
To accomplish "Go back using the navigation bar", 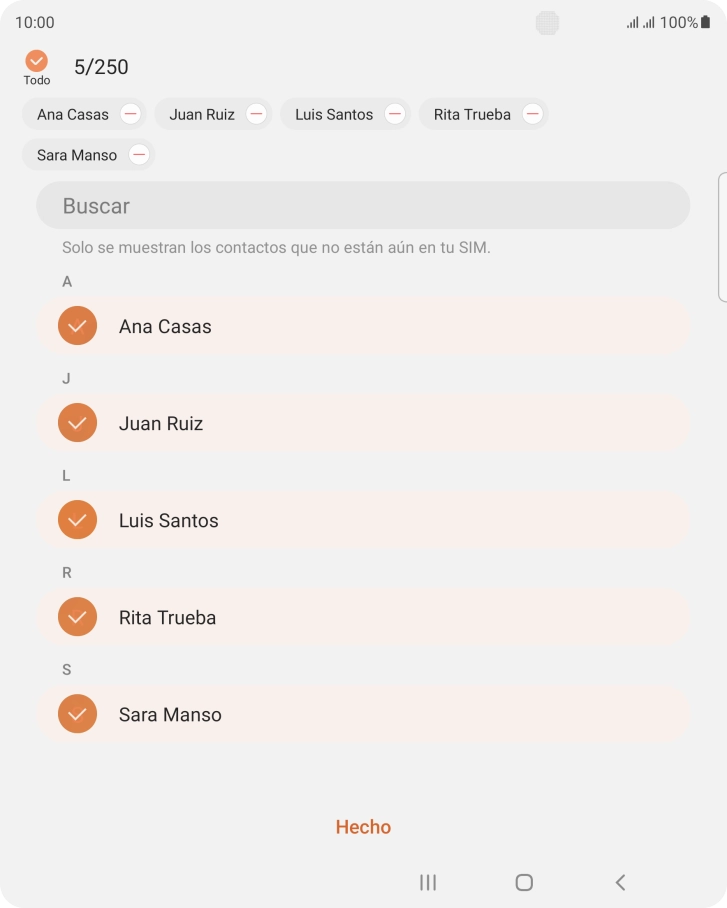I will tap(620, 882).
